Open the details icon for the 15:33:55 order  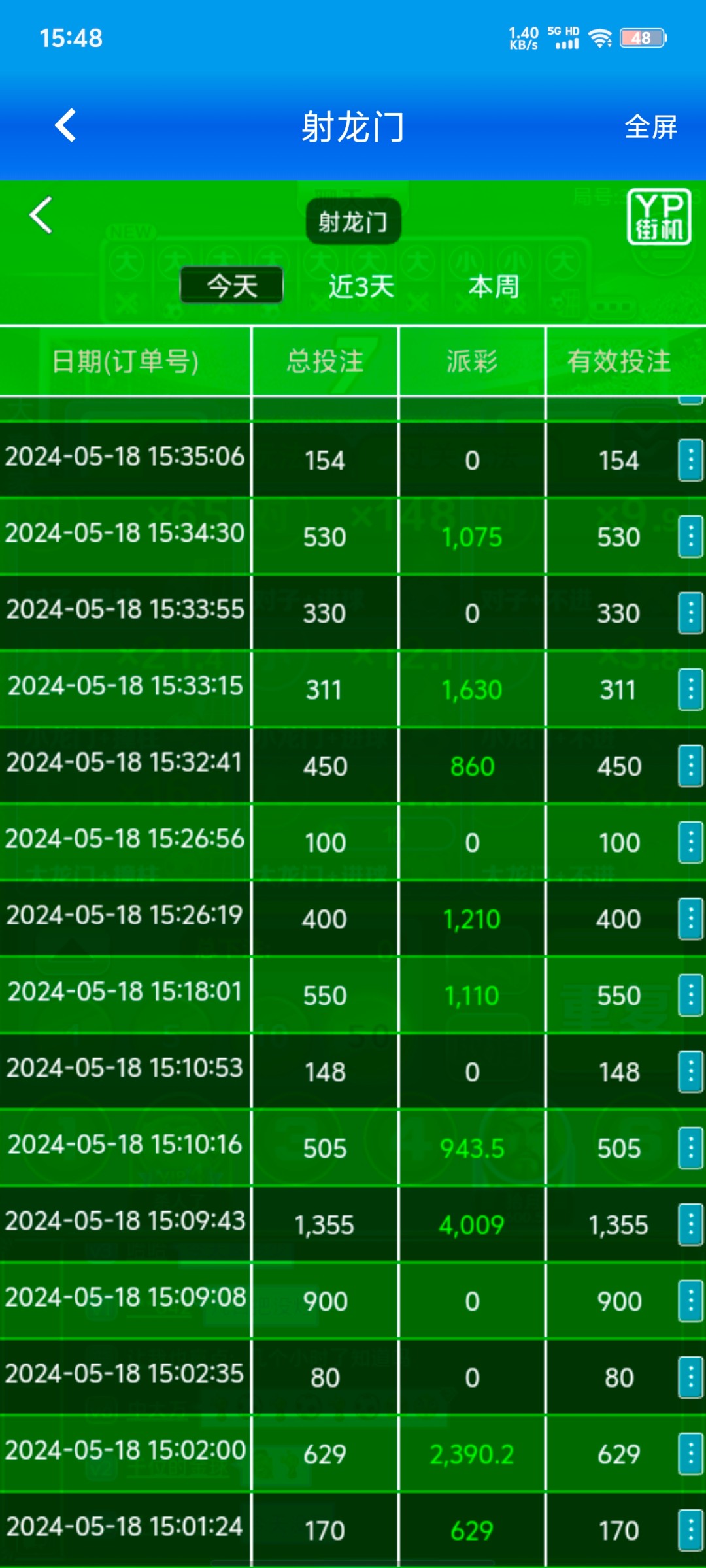(690, 613)
